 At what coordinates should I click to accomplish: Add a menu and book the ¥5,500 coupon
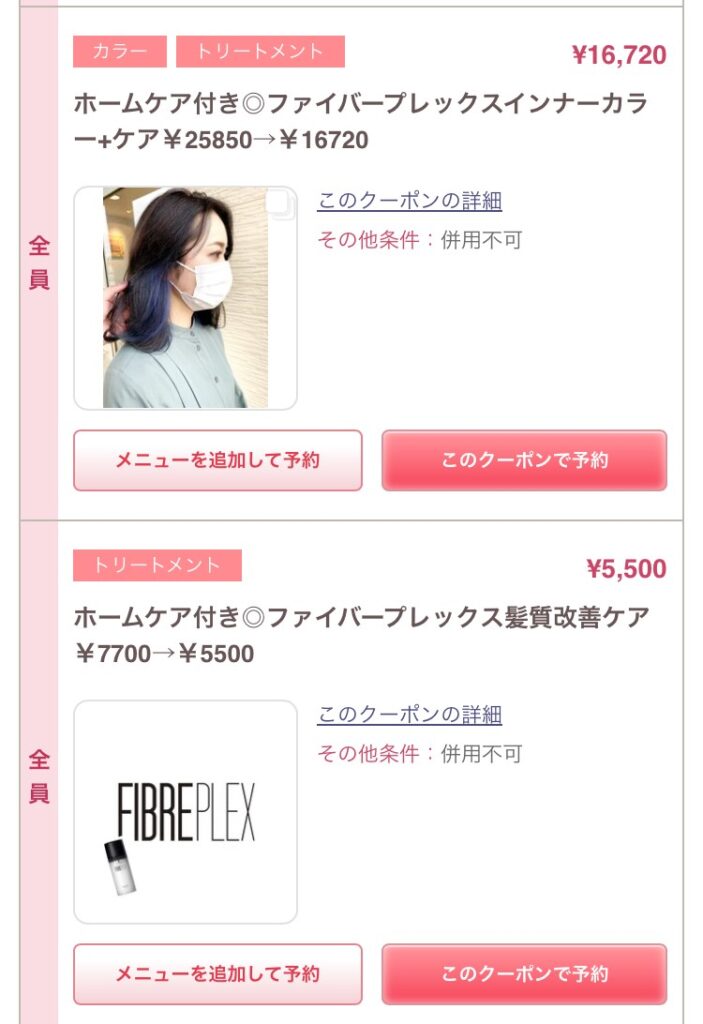coord(217,974)
